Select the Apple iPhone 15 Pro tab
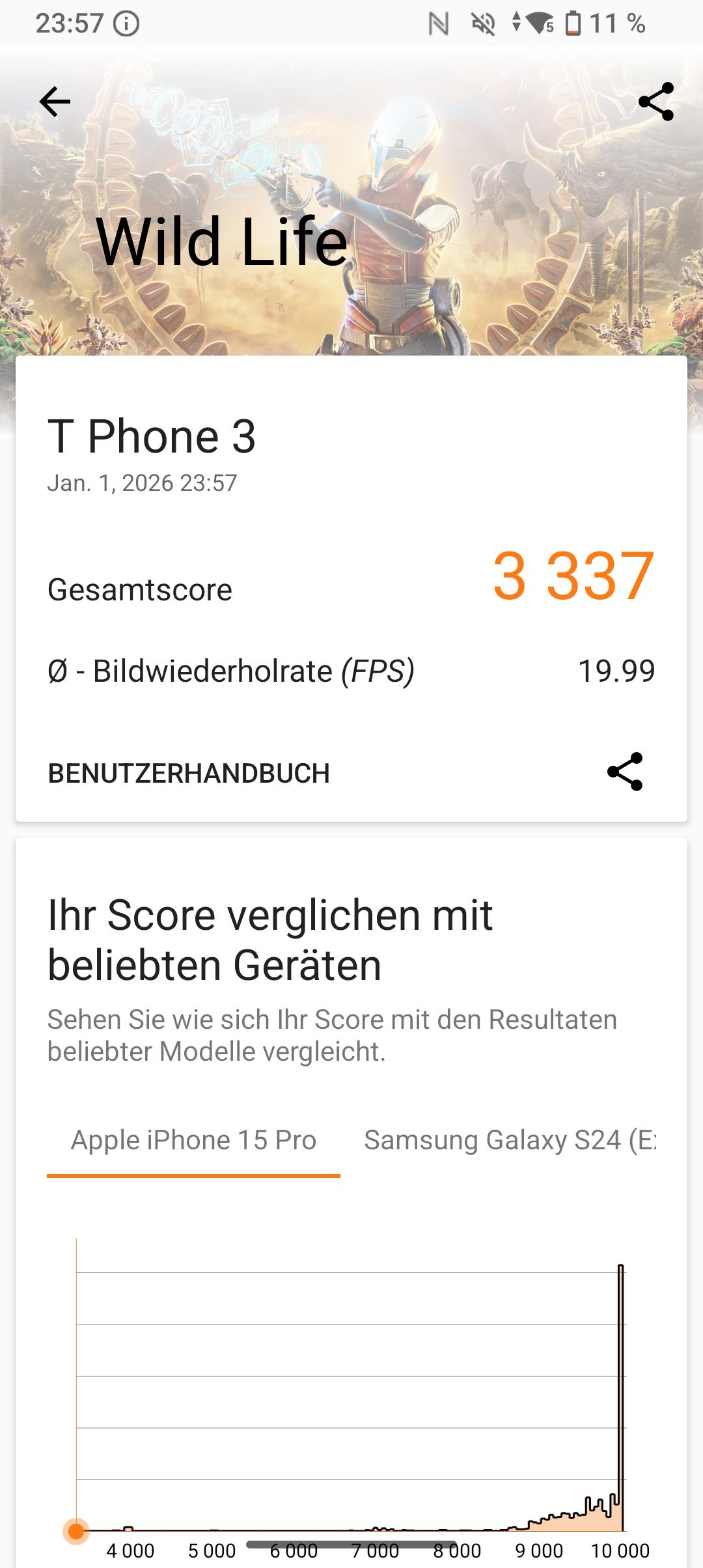Screen dimensions: 703x1568 tap(193, 1140)
